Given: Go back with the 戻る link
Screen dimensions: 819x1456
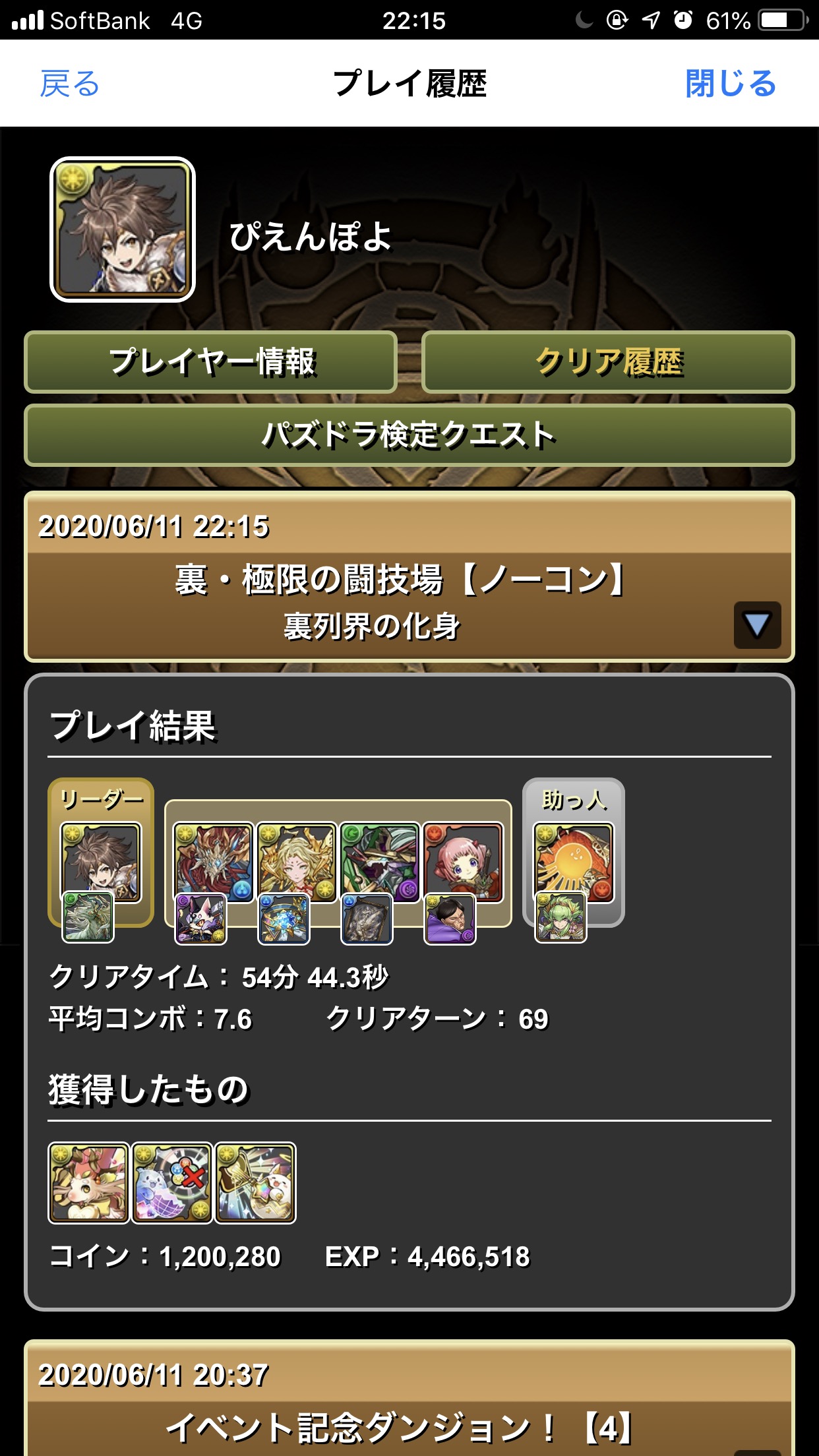Looking at the screenshot, I should pos(70,84).
